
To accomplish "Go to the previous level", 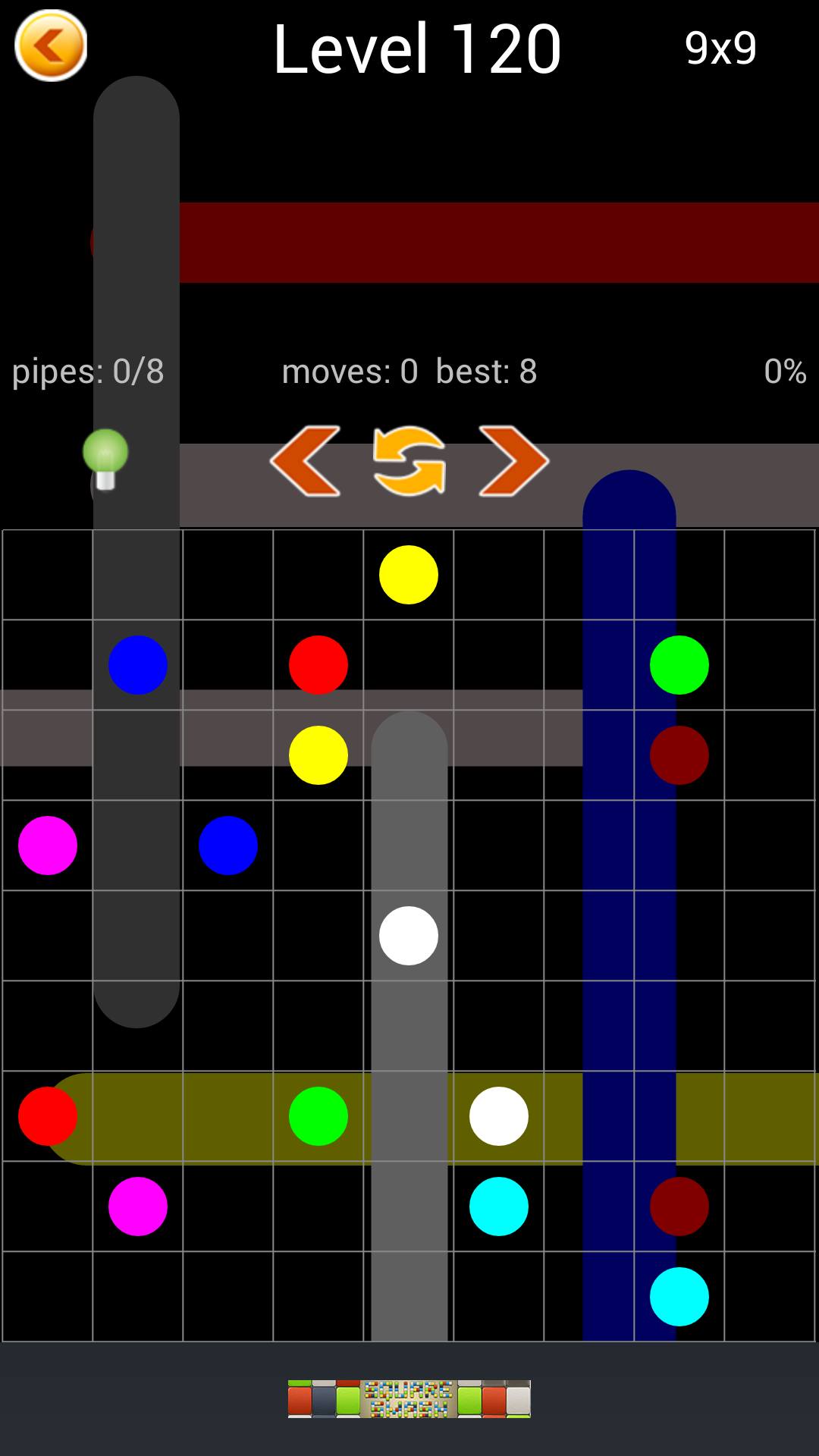I will pyautogui.click(x=305, y=461).
